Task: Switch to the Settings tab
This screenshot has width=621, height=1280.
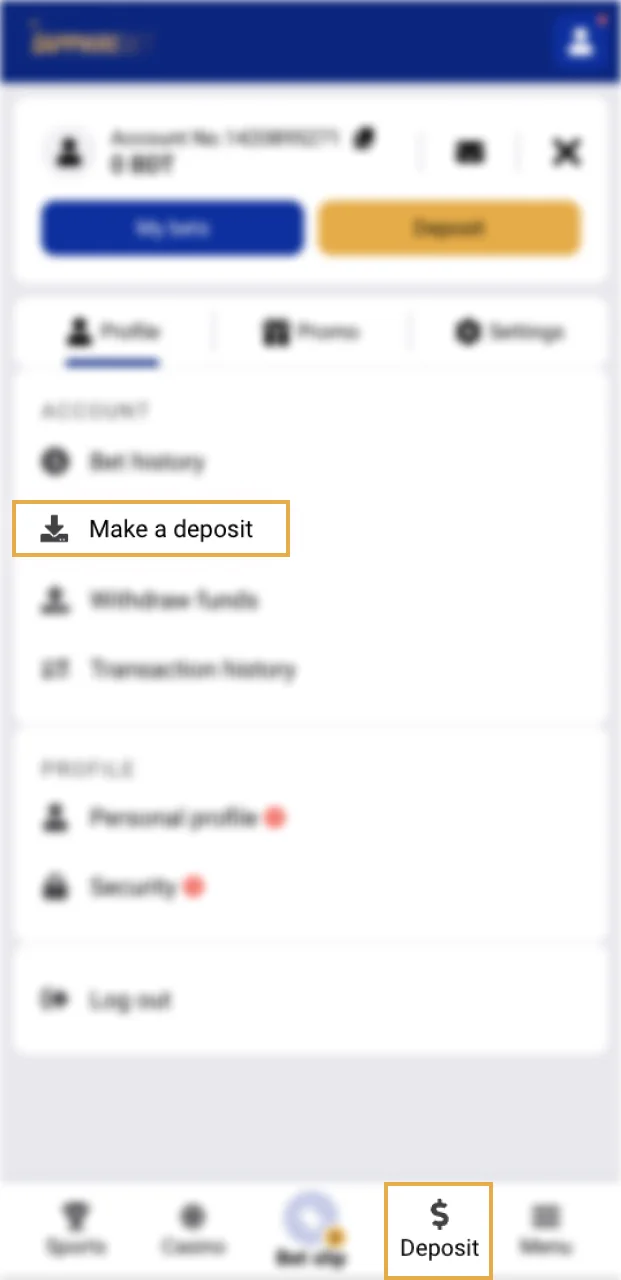Action: pos(508,332)
